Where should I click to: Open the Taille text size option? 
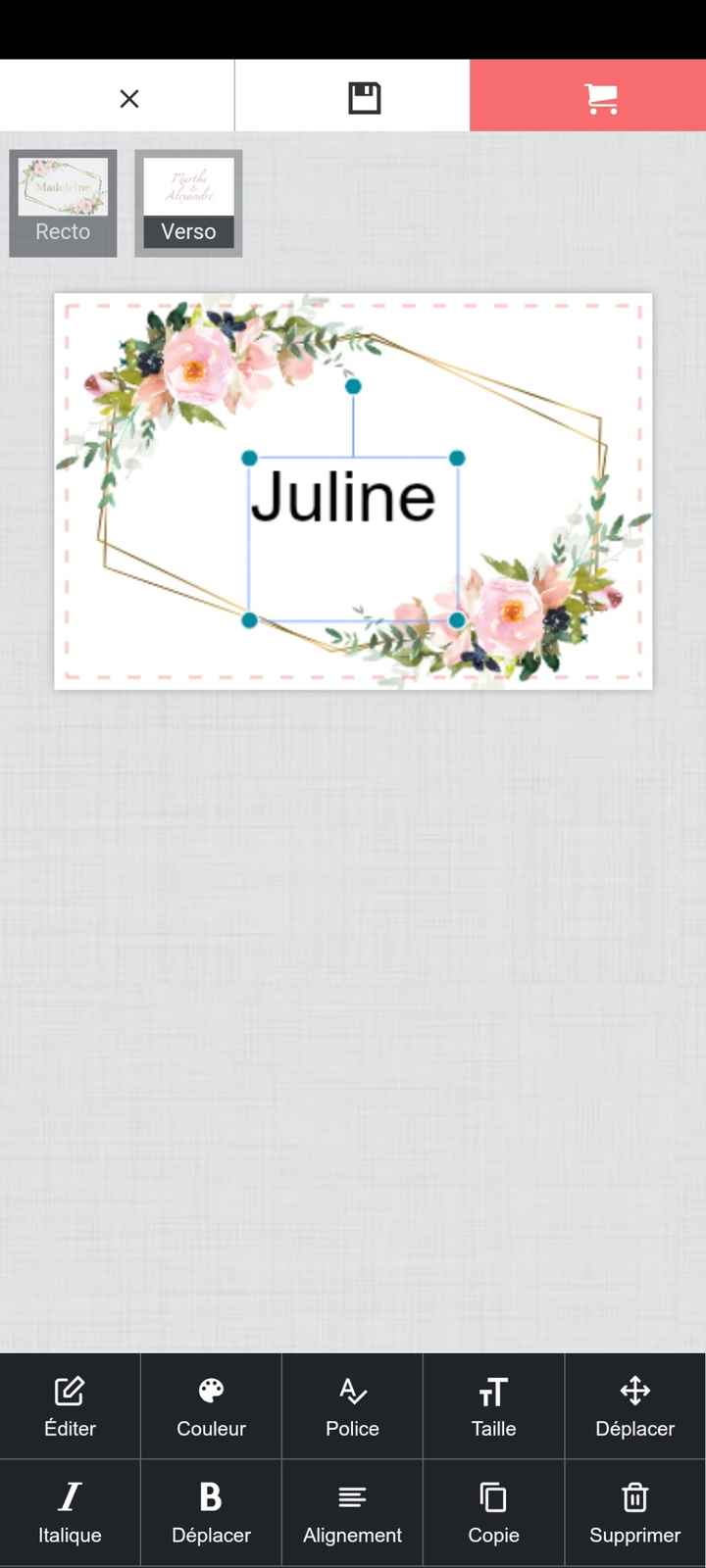pyautogui.click(x=493, y=1406)
